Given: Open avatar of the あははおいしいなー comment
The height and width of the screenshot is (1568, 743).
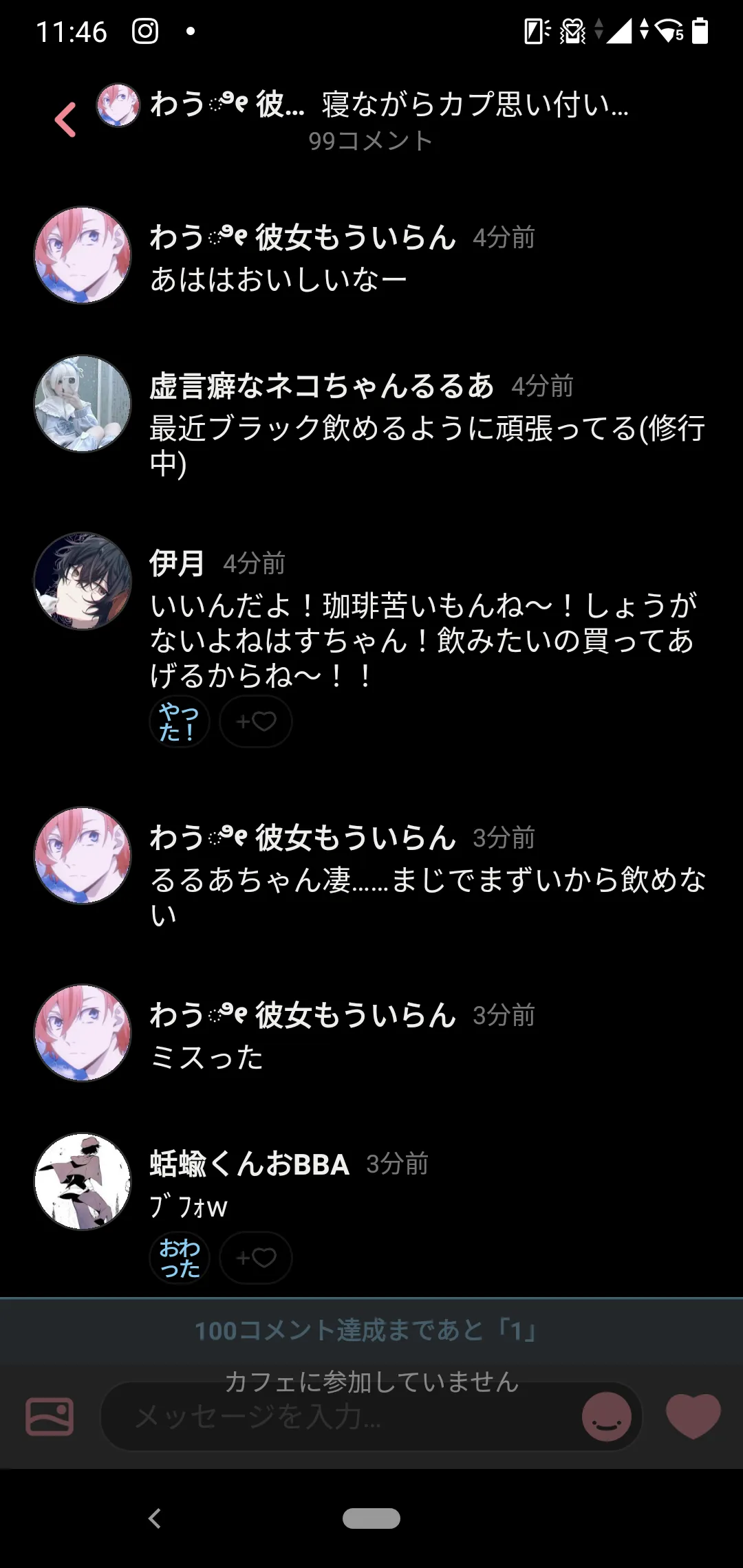Looking at the screenshot, I should pyautogui.click(x=83, y=255).
